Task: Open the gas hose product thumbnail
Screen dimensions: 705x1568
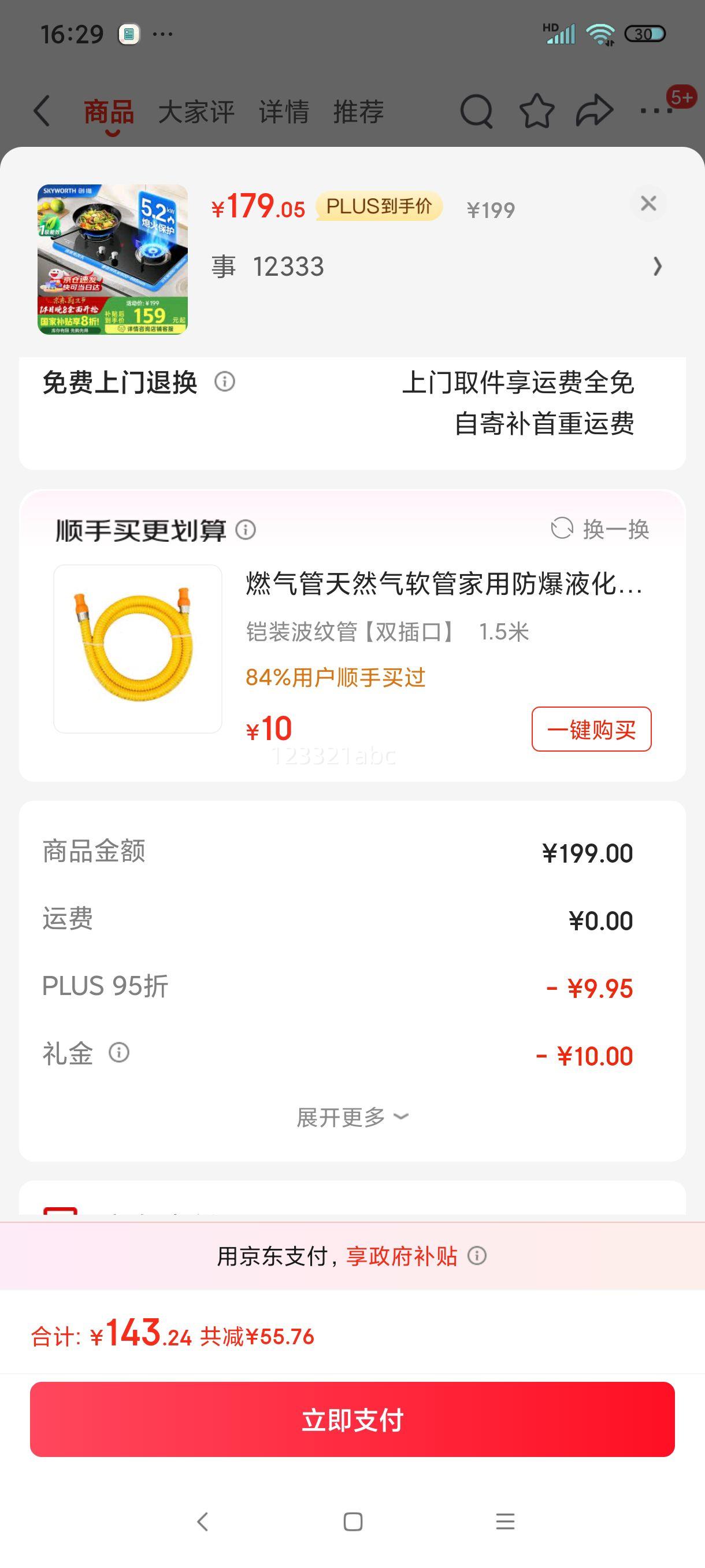Action: pos(138,649)
